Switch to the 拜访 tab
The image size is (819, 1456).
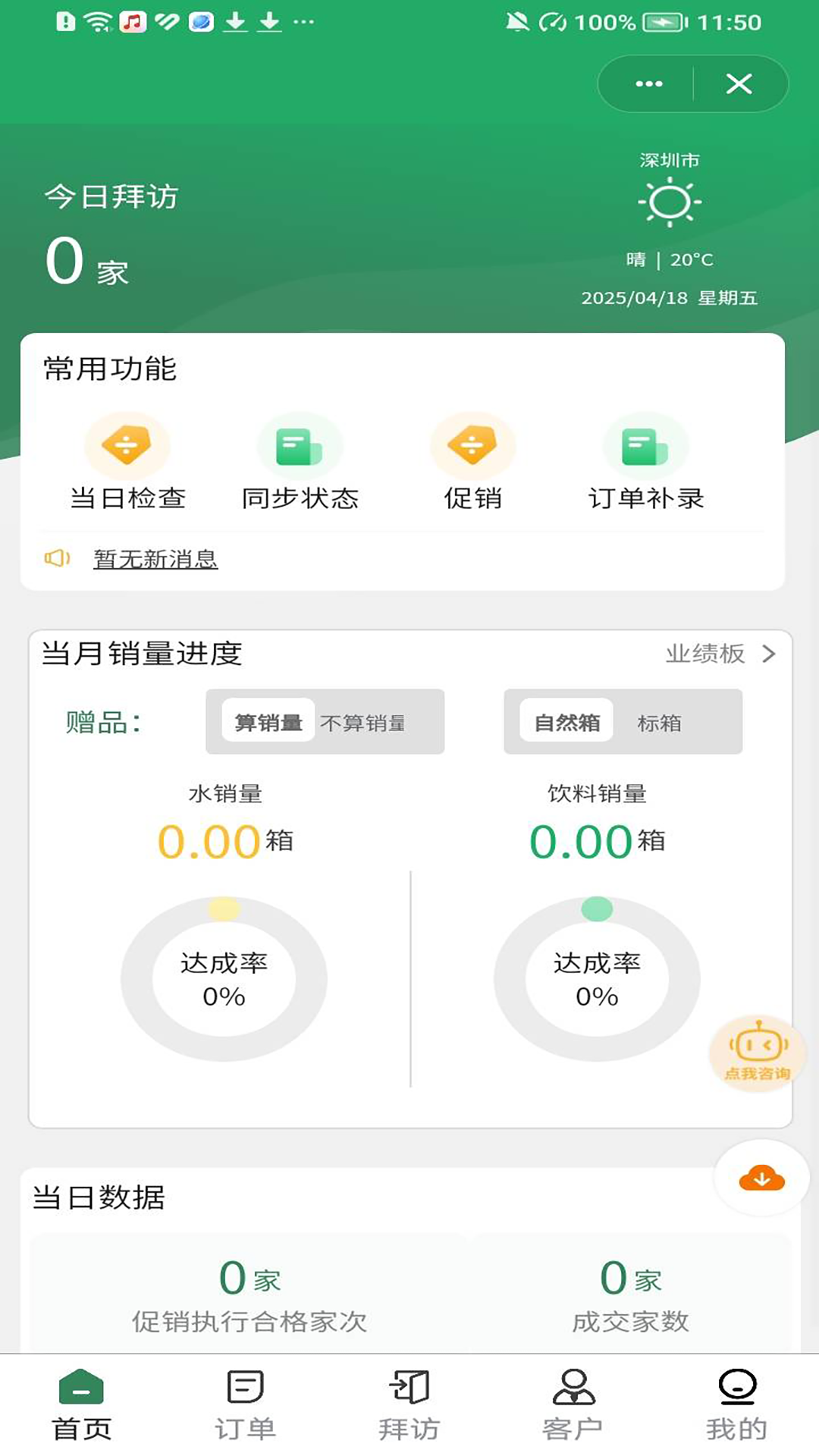pos(409,1405)
